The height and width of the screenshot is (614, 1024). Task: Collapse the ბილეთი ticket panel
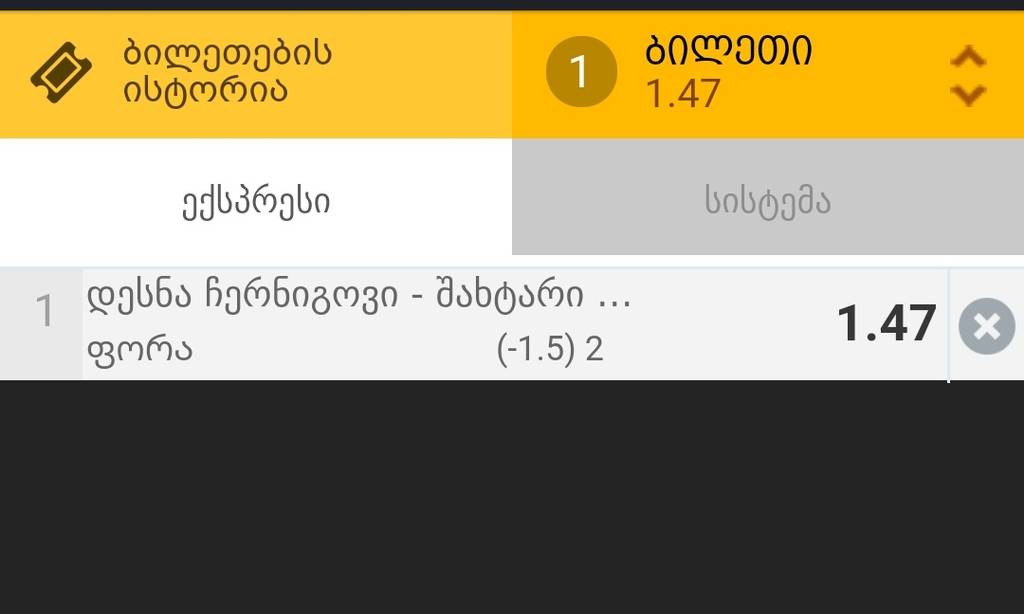967,75
